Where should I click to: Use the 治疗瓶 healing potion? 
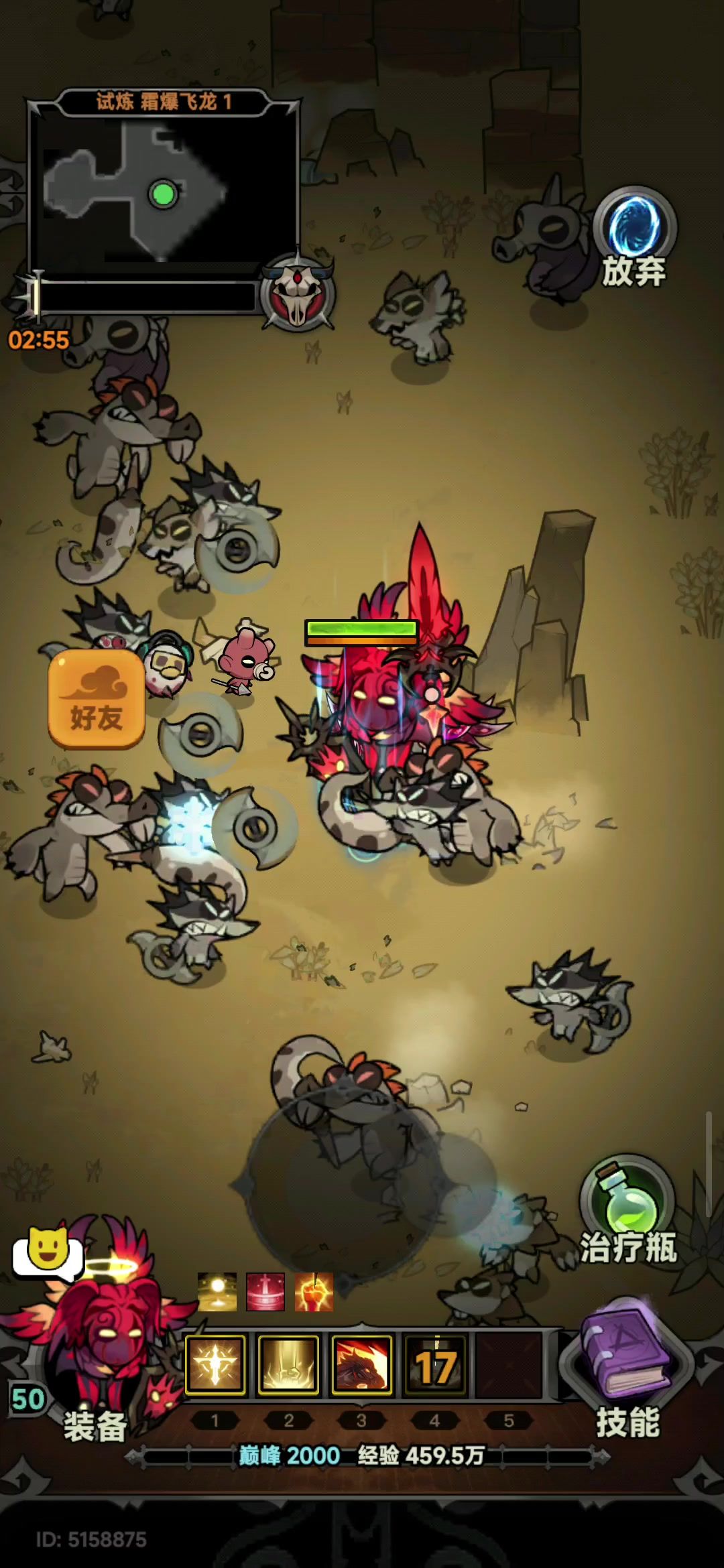(628, 1208)
